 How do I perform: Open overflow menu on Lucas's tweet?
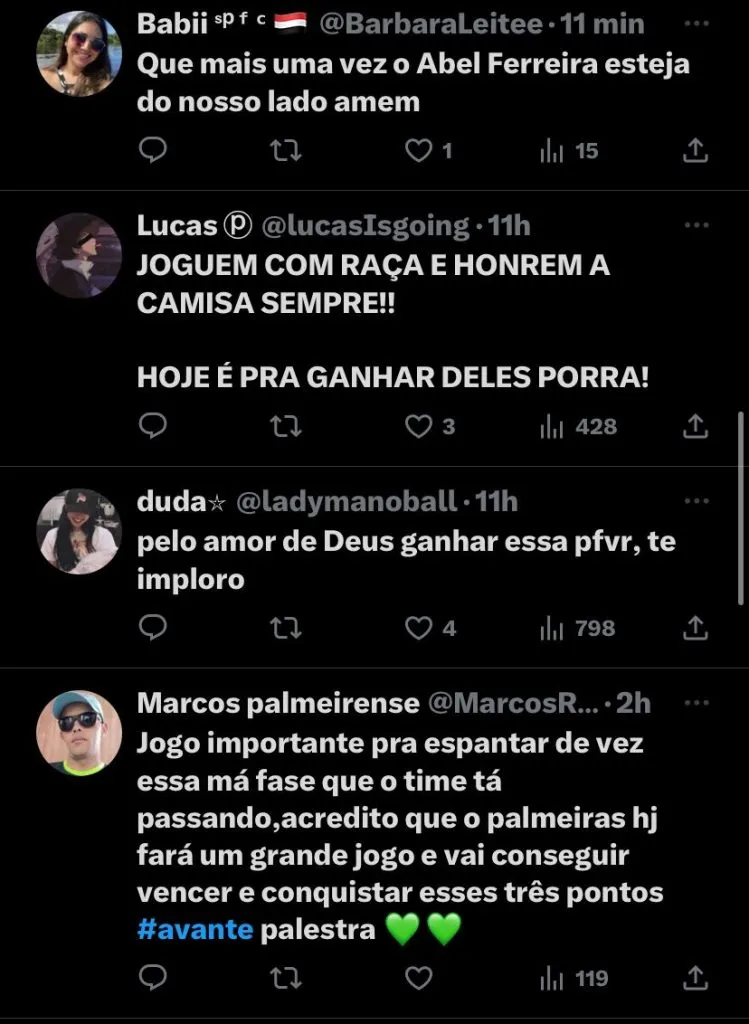tap(696, 226)
